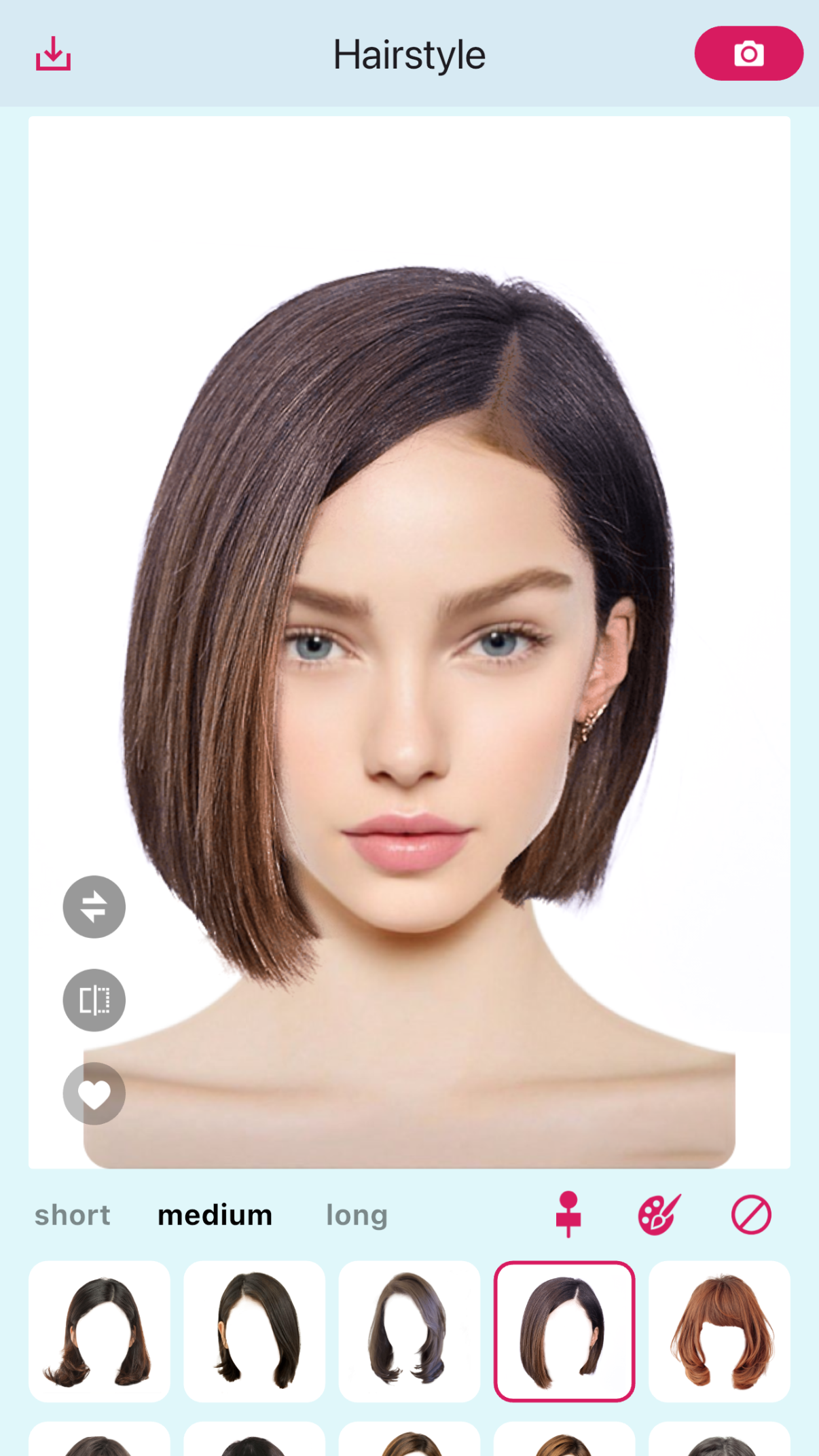Select the female gender pin icon
Viewport: 819px width, 1456px height.
568,1214
